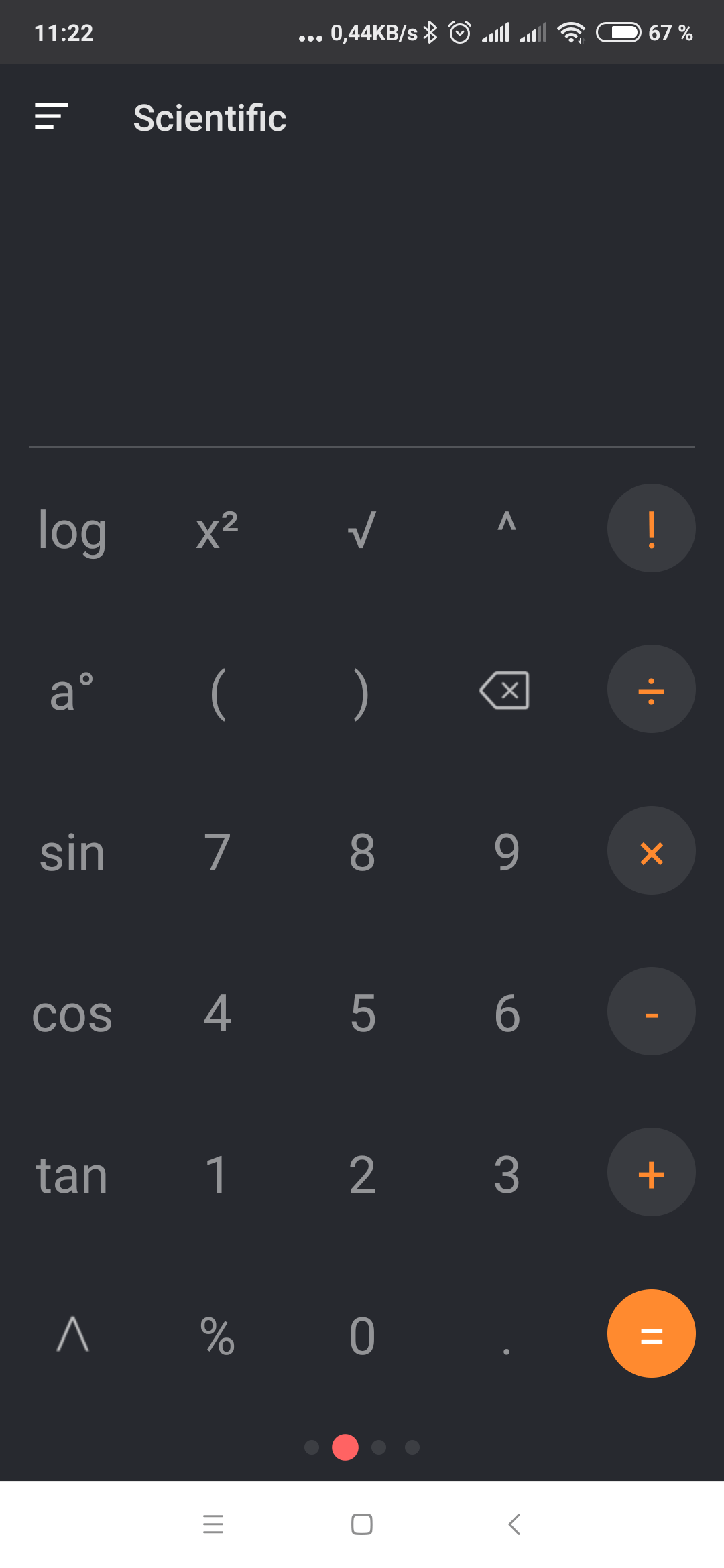724x1568 pixels.
Task: Calculate result with equals button
Action: click(x=652, y=1333)
